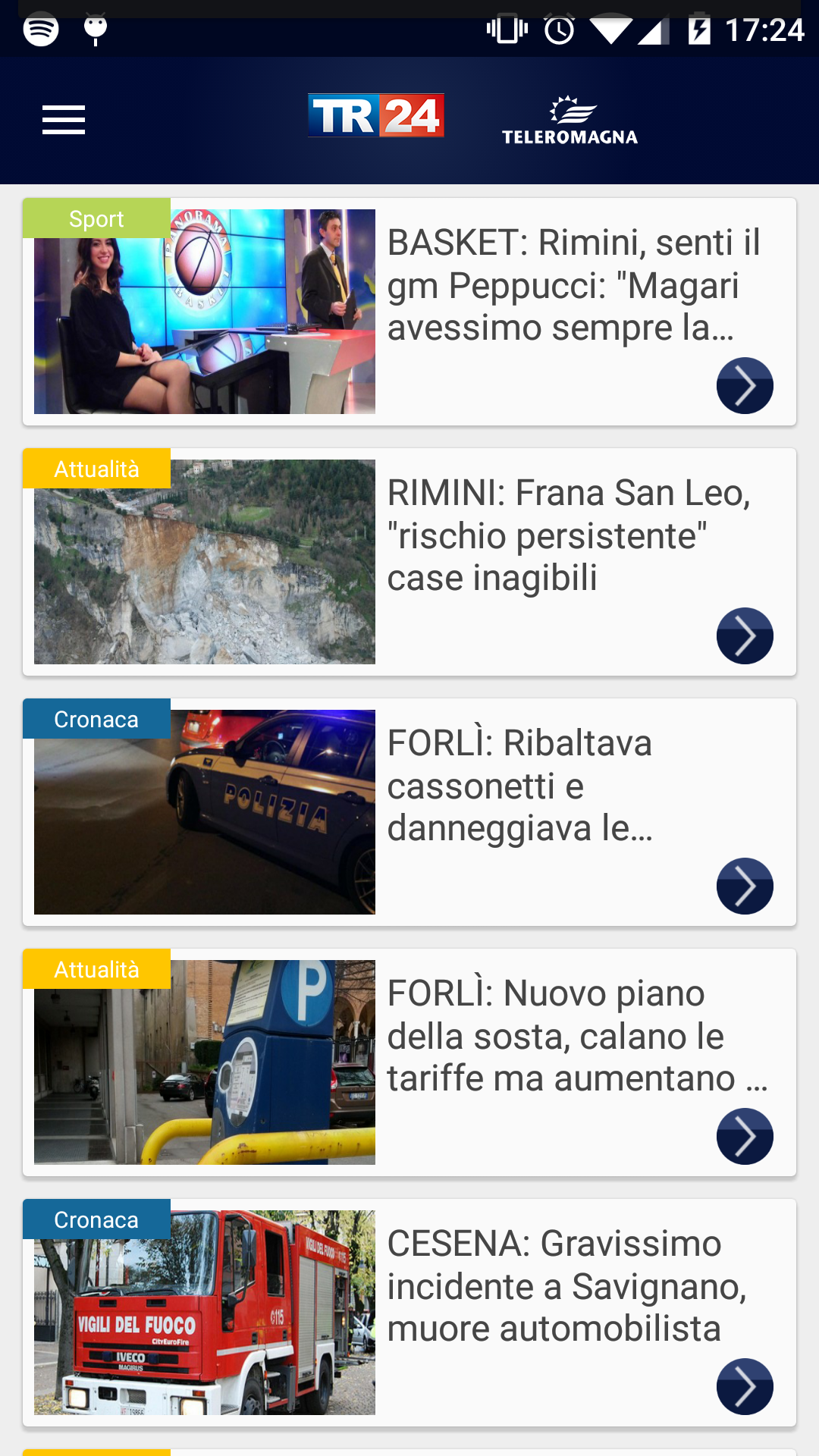The image size is (819, 1456).
Task: Tap the arrow on the CESENA Savignano card
Action: 745,1387
